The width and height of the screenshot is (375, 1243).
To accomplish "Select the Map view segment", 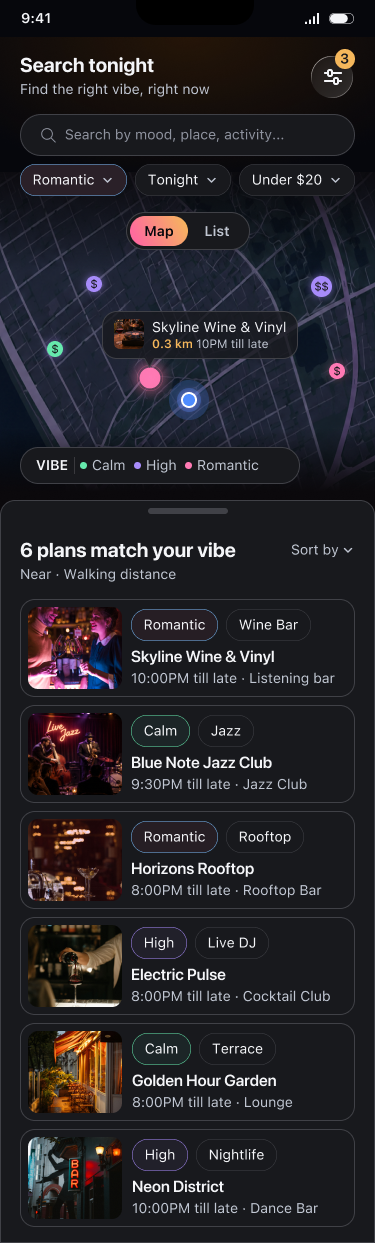I will click(x=159, y=231).
